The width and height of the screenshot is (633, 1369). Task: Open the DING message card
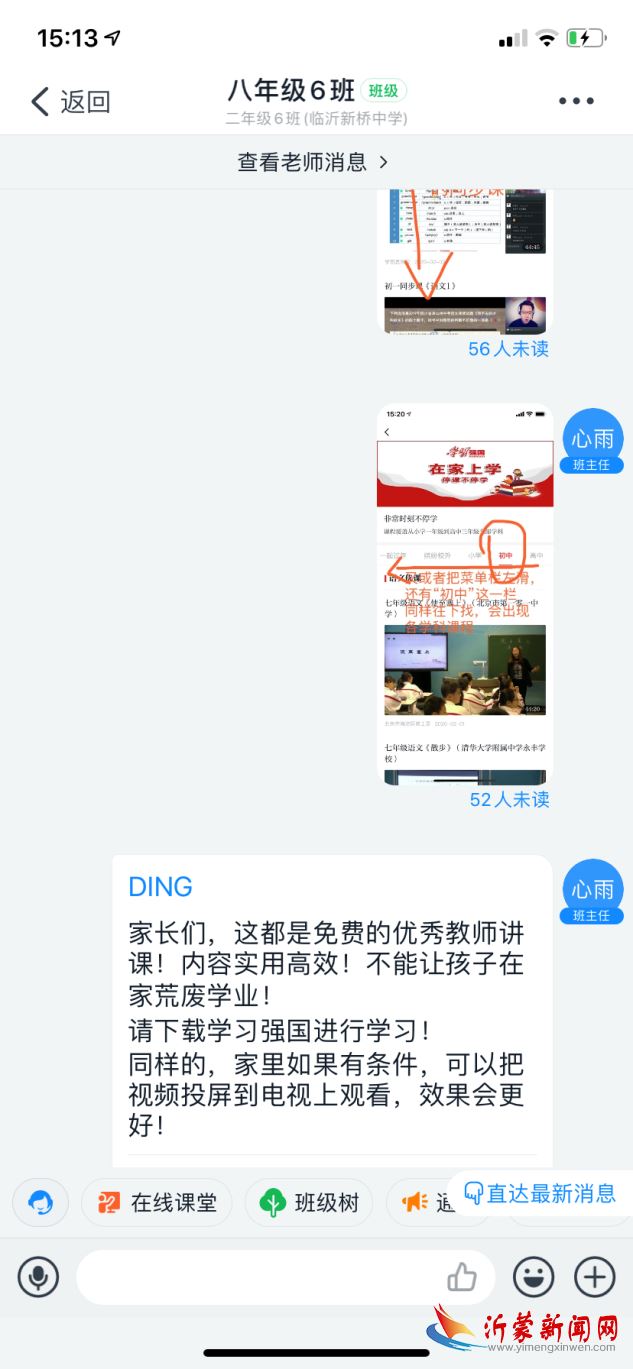[331, 1010]
